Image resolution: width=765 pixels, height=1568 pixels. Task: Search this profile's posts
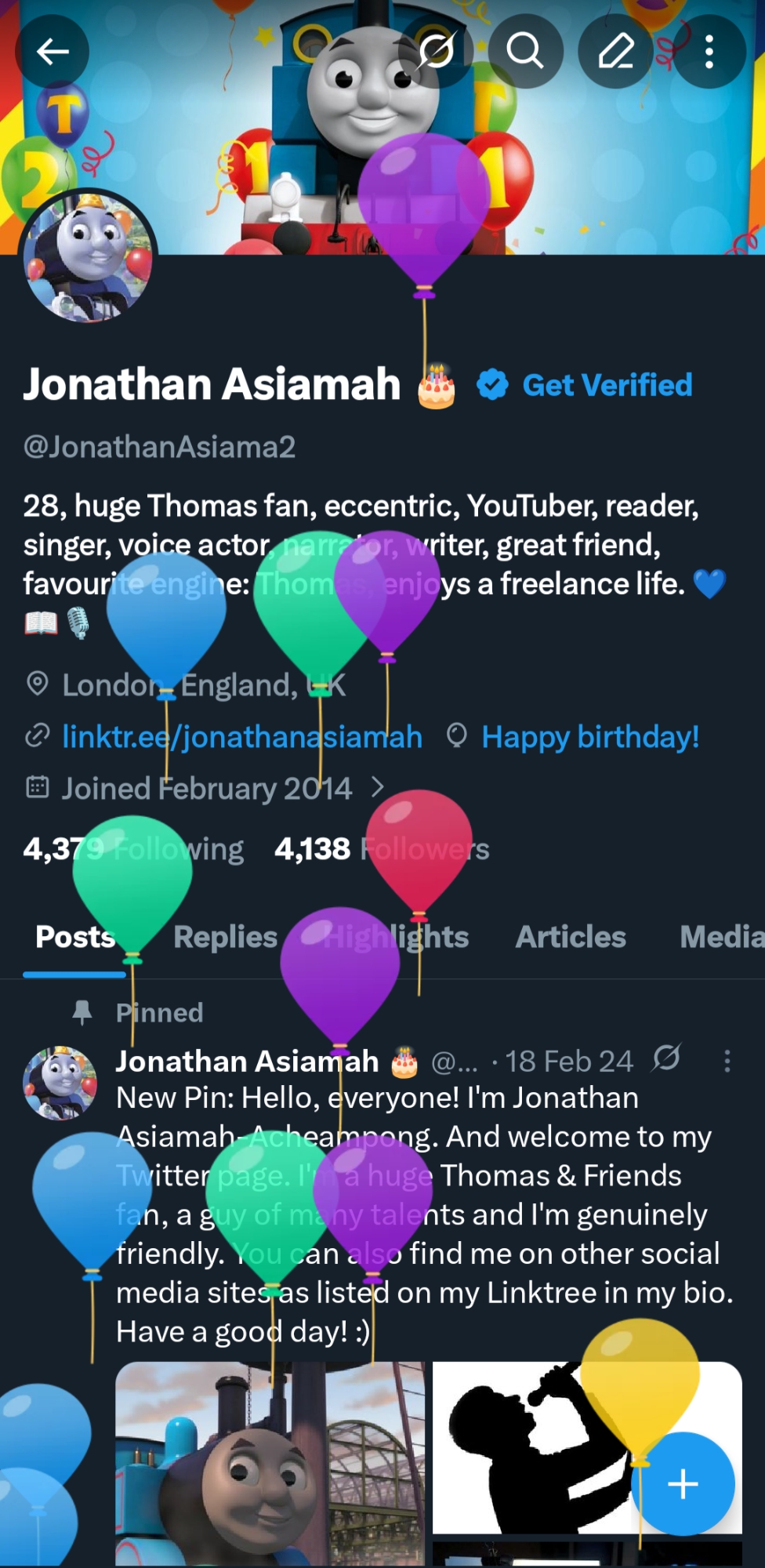[525, 52]
